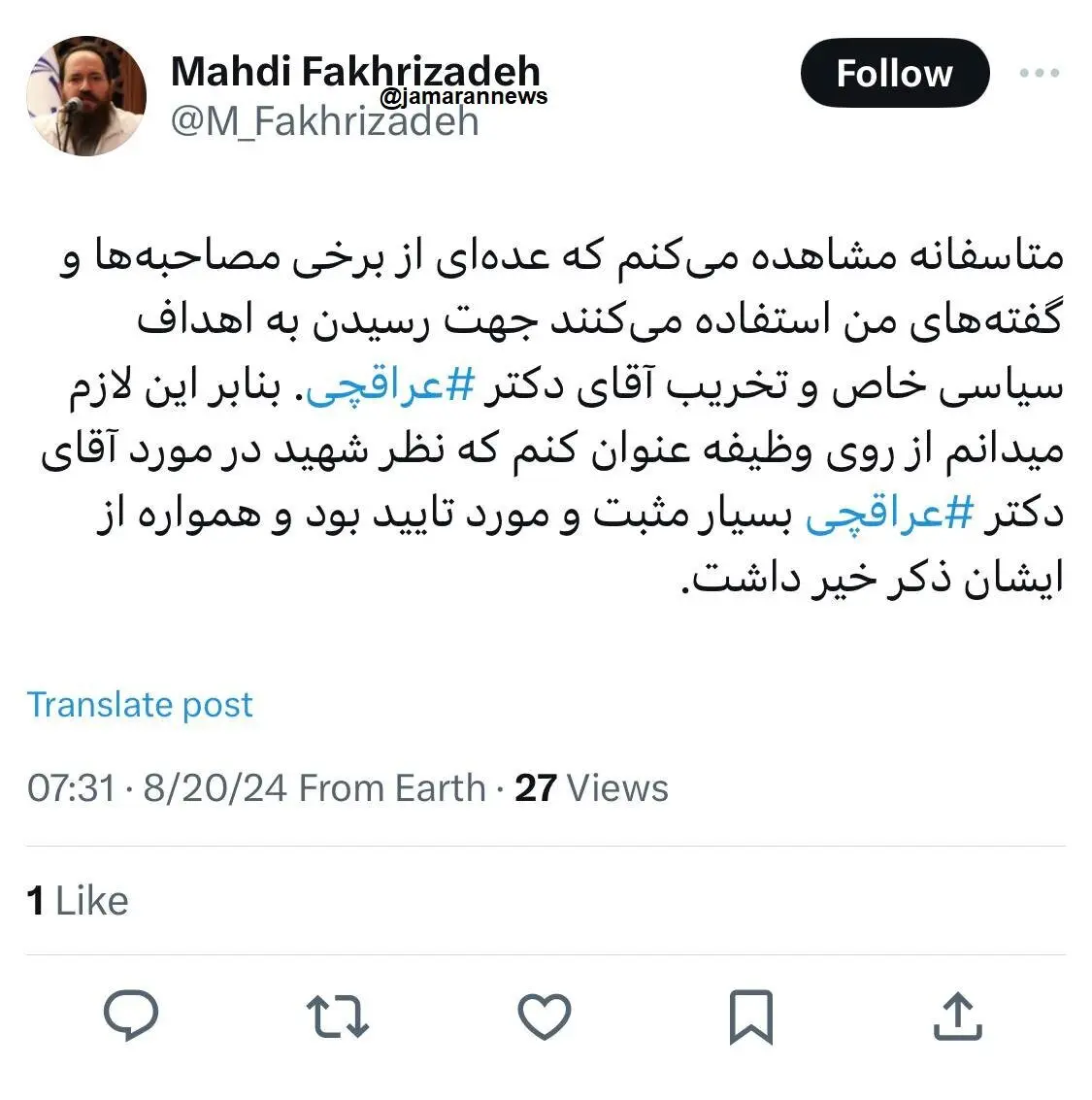Open the three-dot more options menu

click(x=1039, y=74)
